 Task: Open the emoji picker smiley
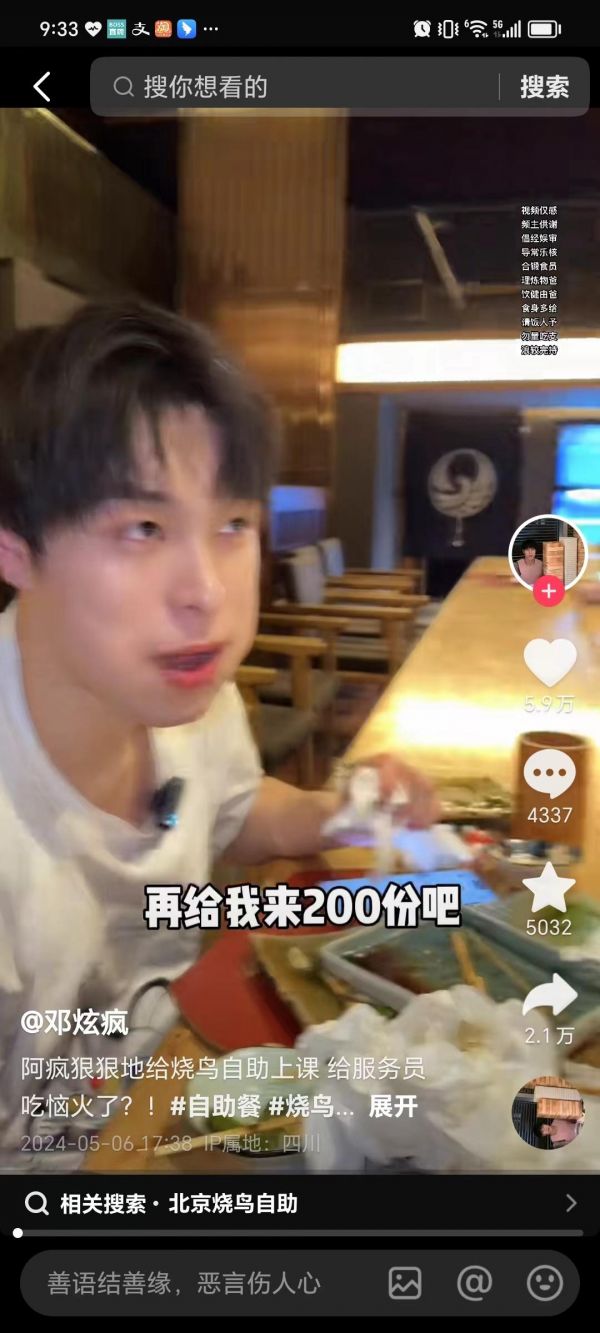tap(544, 1283)
